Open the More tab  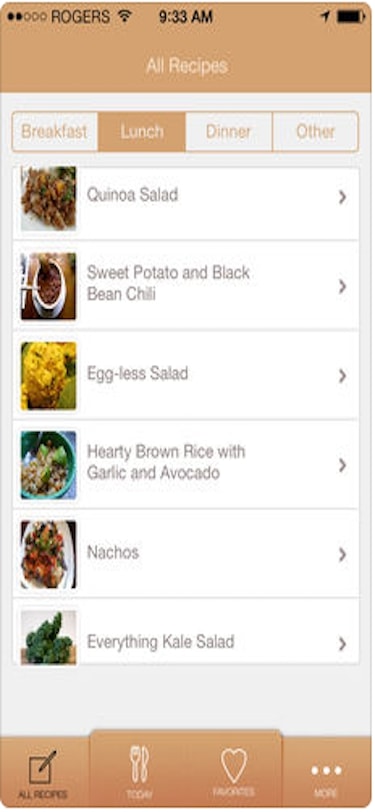(x=327, y=774)
